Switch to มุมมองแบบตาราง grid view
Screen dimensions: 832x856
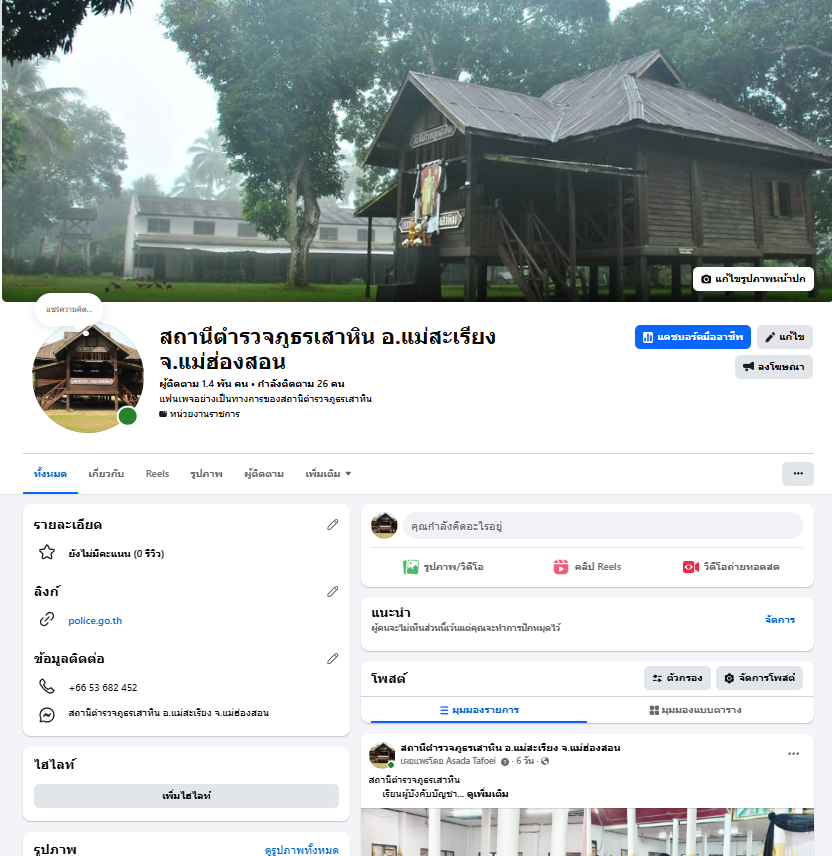pyautogui.click(x=695, y=710)
